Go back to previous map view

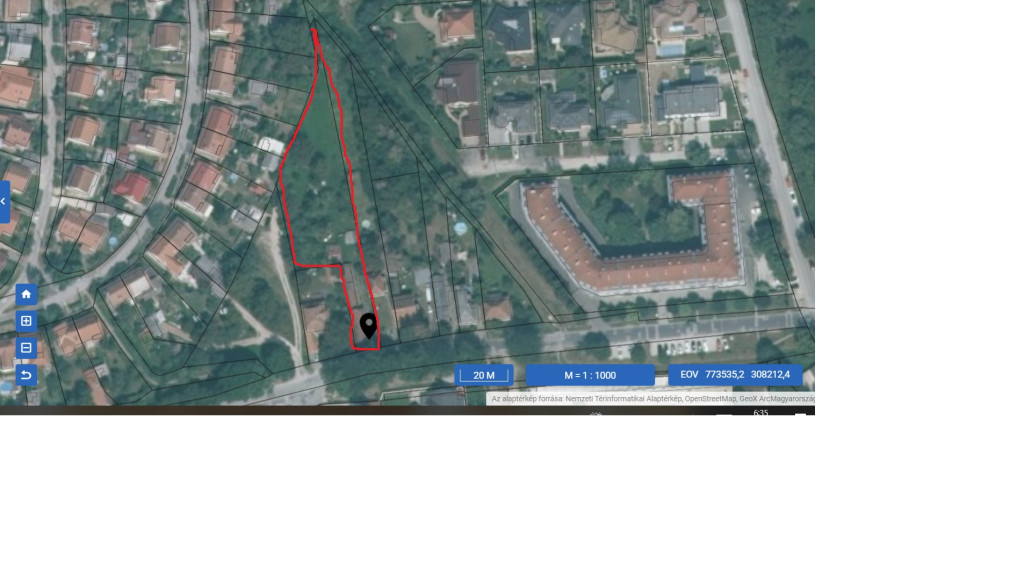tap(26, 375)
